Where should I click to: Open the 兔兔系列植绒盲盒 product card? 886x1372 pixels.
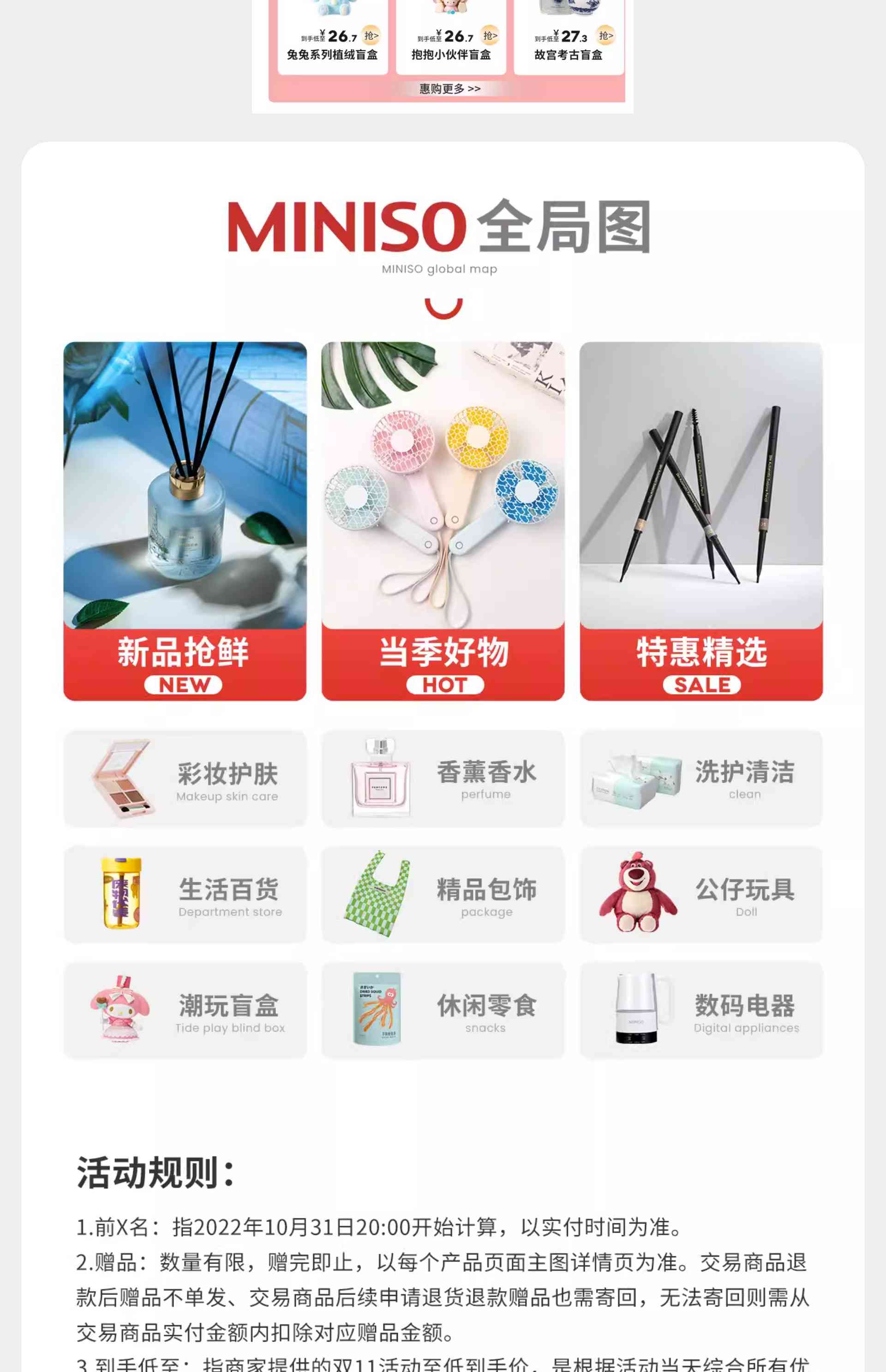pos(333,40)
